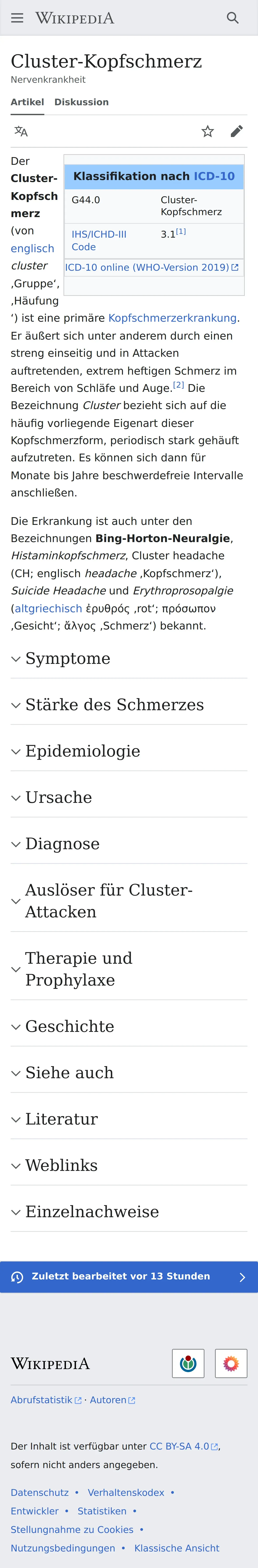Open ICD-10 online (WHO-Version 2019) link

coord(151,268)
